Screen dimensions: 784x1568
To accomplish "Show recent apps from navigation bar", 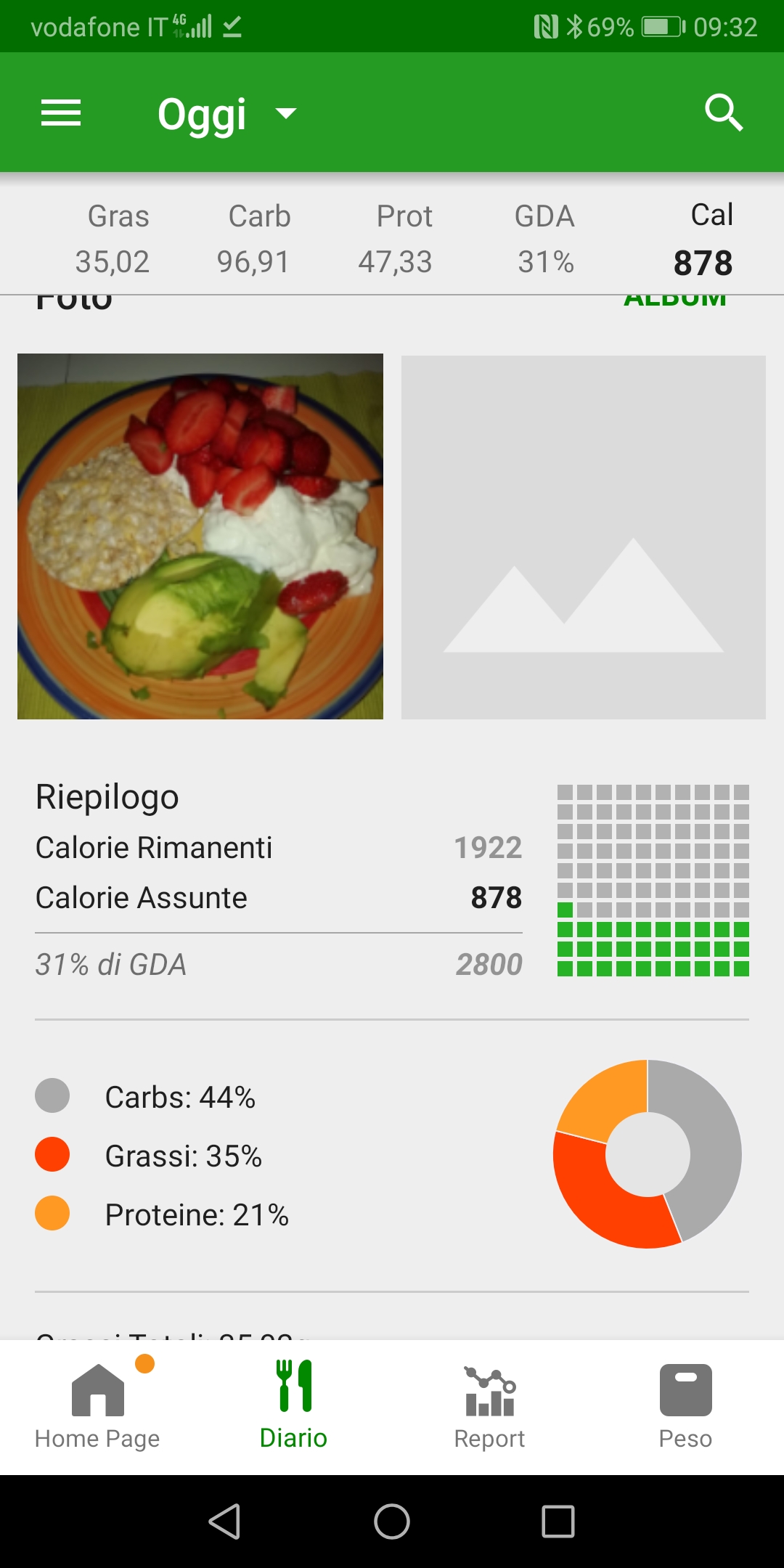I will click(x=558, y=1521).
